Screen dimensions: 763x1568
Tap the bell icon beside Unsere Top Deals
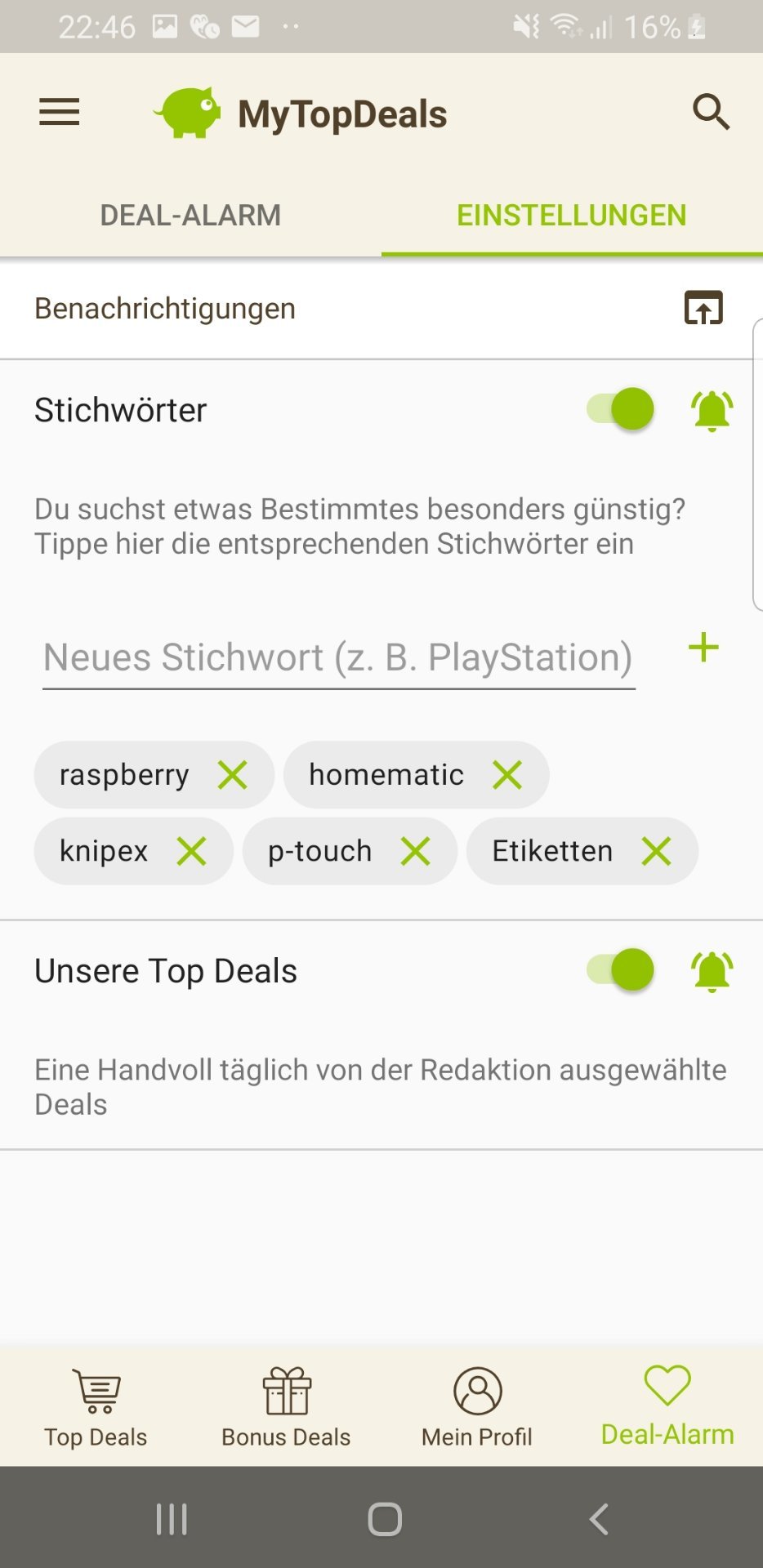pos(712,971)
